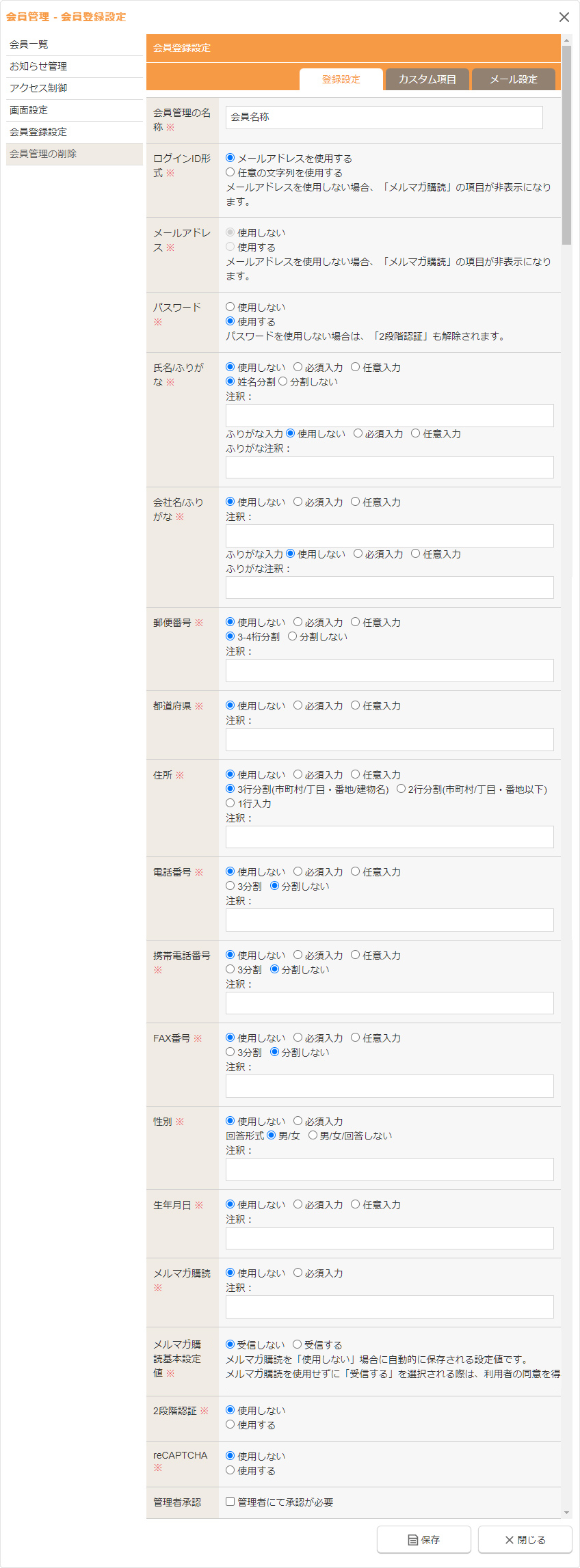Switch to the メール設定 tab
The height and width of the screenshot is (1568, 580).
[513, 79]
